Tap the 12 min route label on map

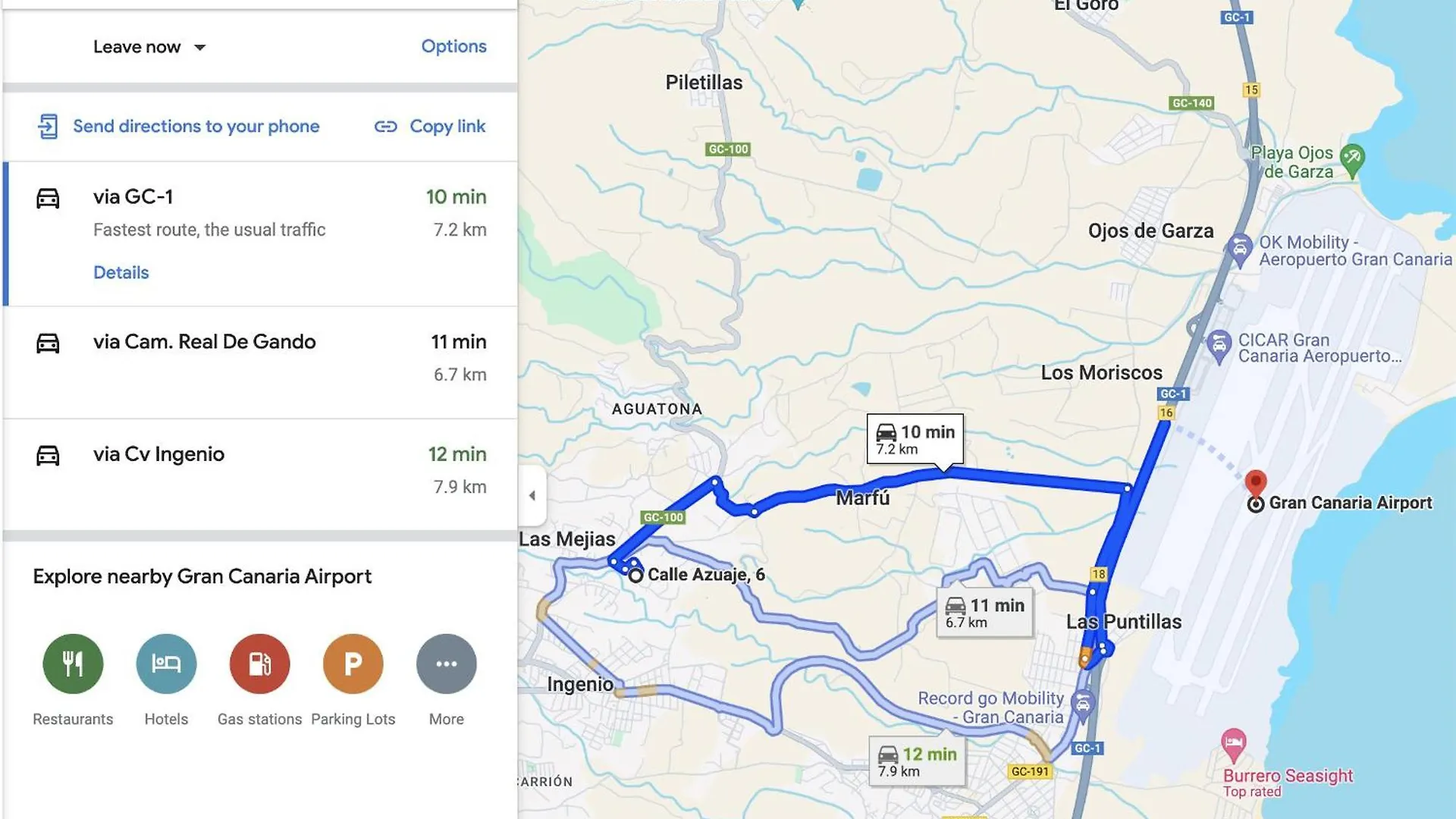(x=917, y=761)
